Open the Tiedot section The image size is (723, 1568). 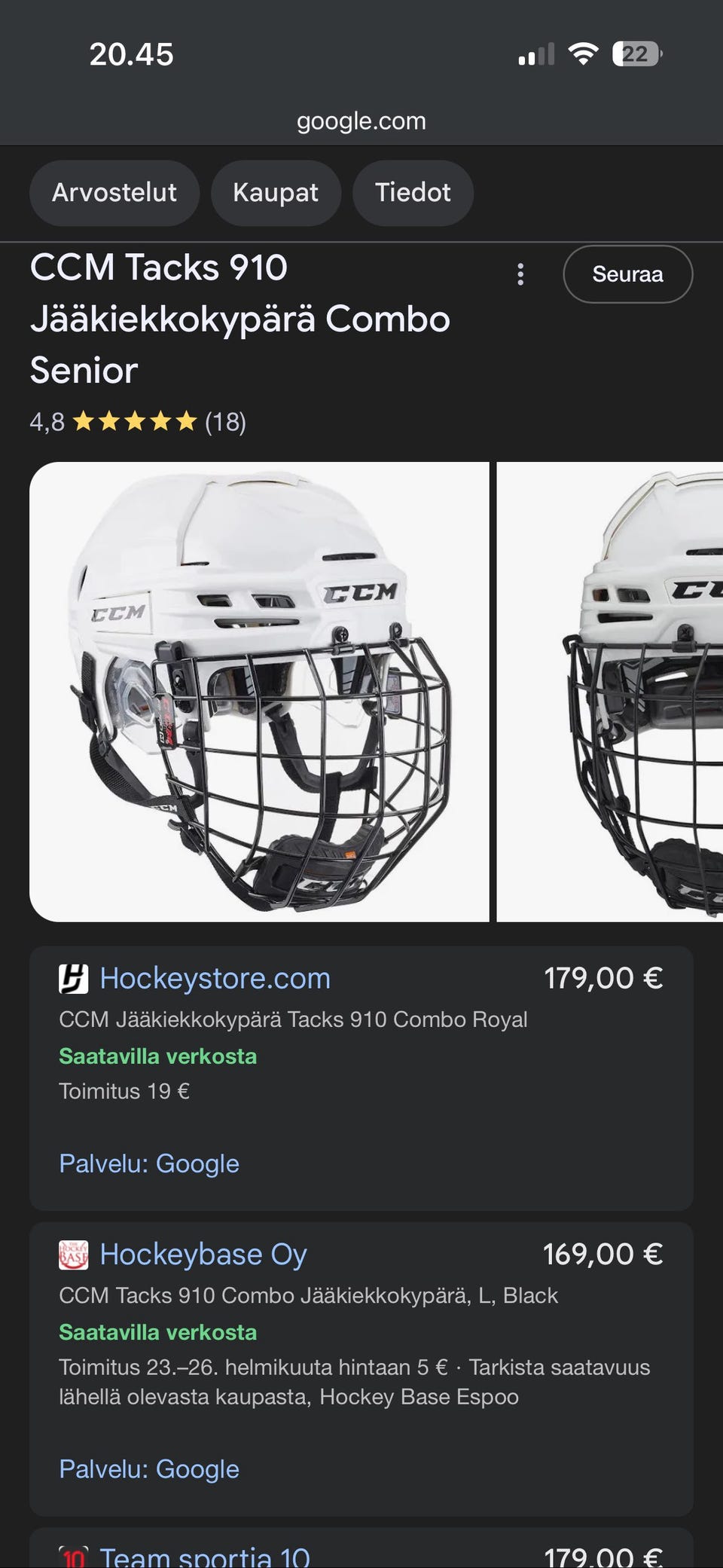coord(413,193)
